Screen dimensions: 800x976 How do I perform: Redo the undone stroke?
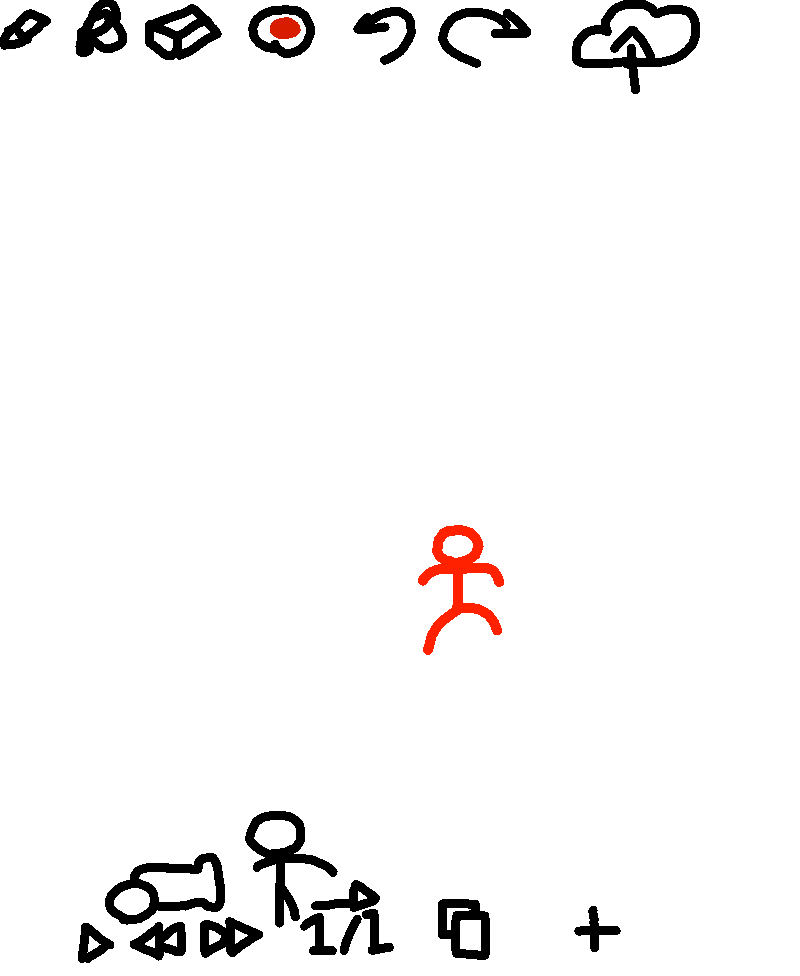click(484, 37)
